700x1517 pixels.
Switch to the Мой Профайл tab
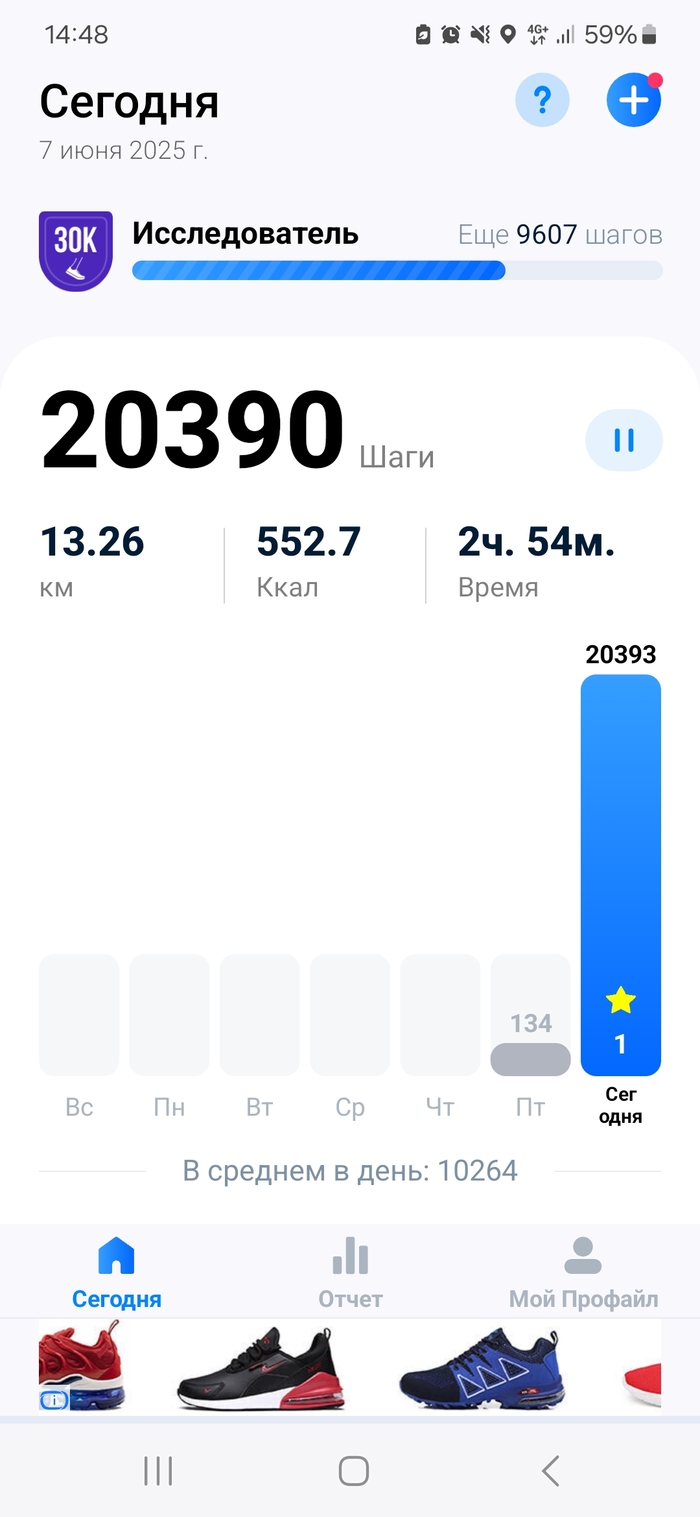click(583, 1270)
